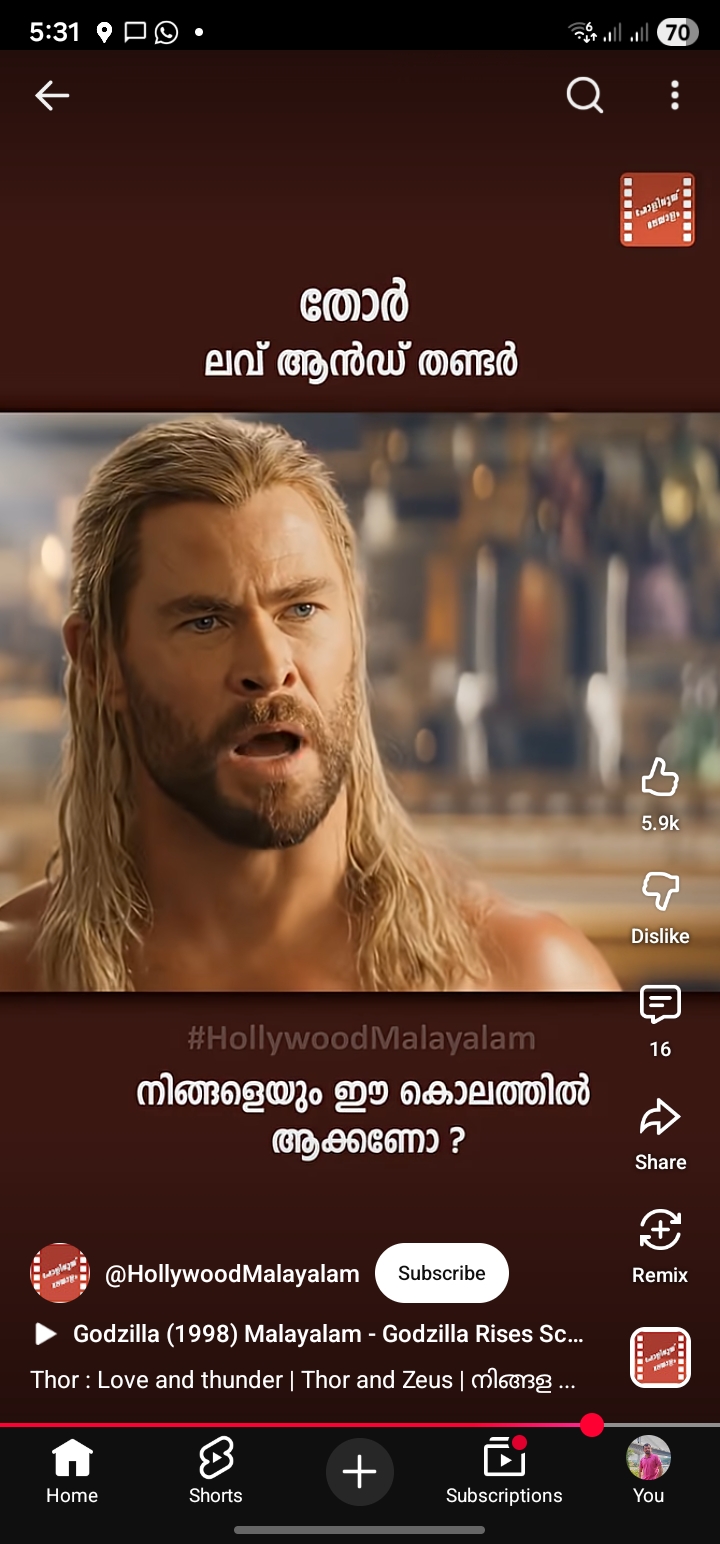
Task: Subscribe to @HollywoodMalayalam
Action: pyautogui.click(x=442, y=1273)
